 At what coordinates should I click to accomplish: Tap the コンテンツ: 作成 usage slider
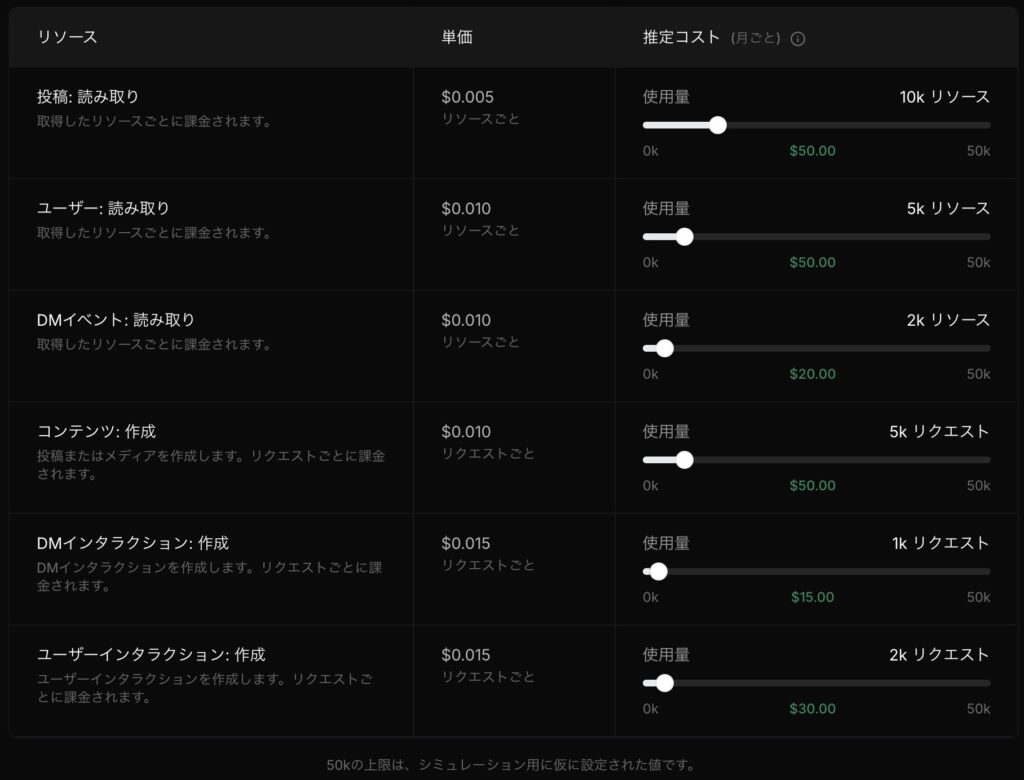coord(684,460)
